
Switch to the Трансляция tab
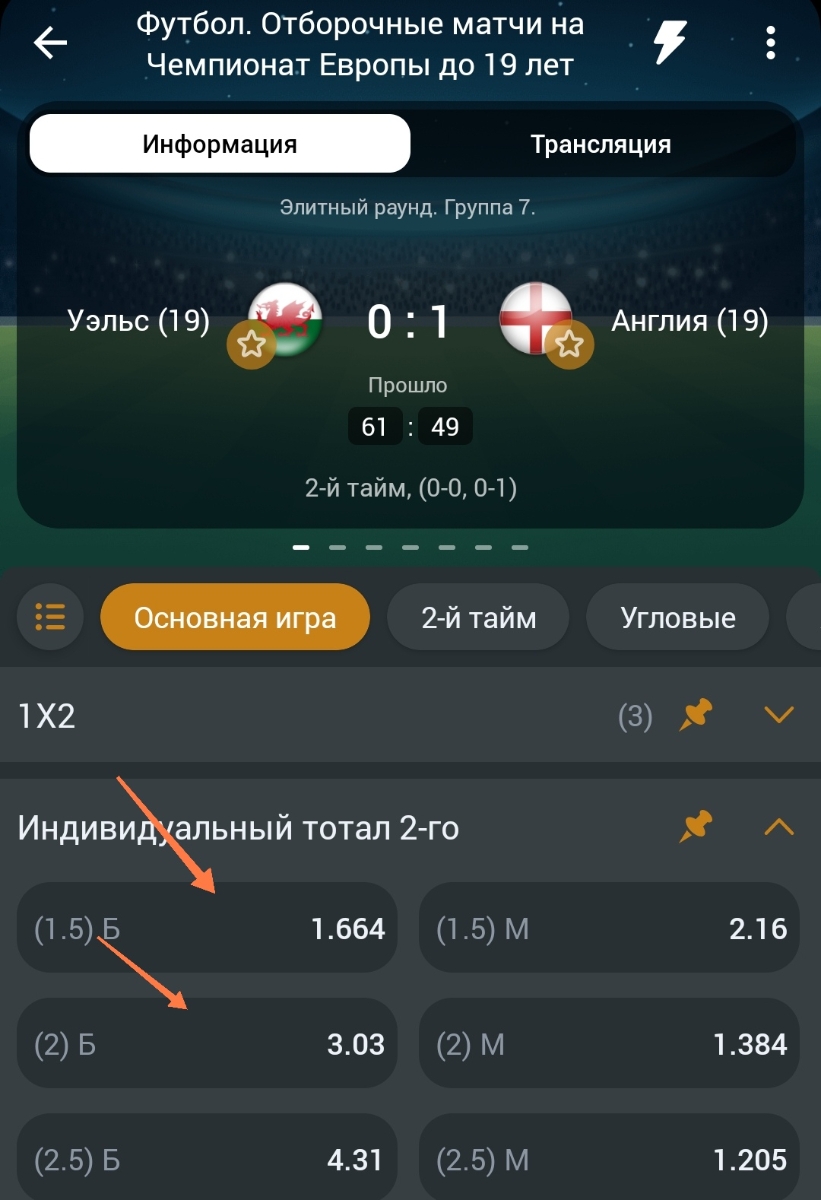pos(600,144)
